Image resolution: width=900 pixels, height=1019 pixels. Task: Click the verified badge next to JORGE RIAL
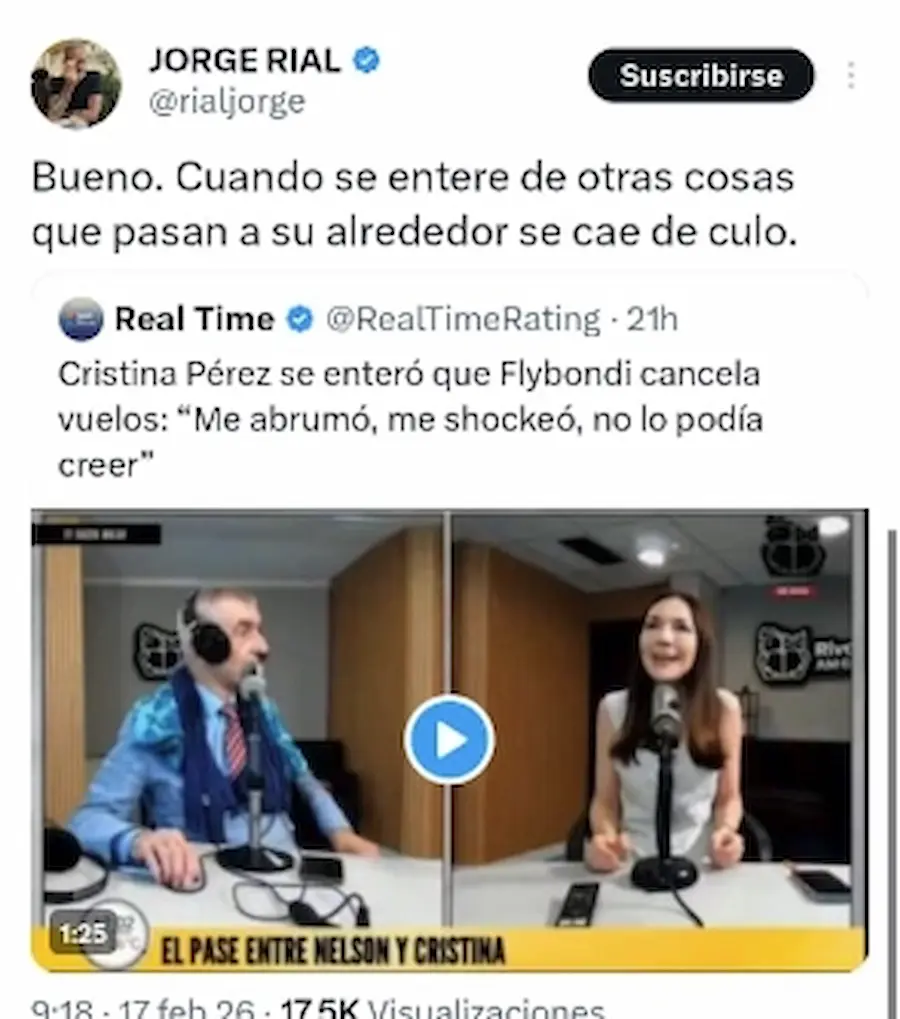366,59
